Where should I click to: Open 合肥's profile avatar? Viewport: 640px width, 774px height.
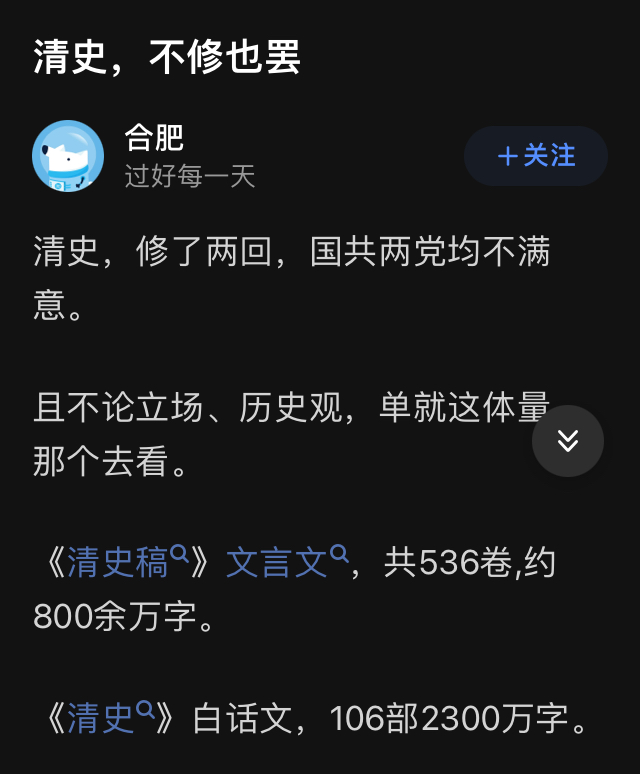(68, 156)
